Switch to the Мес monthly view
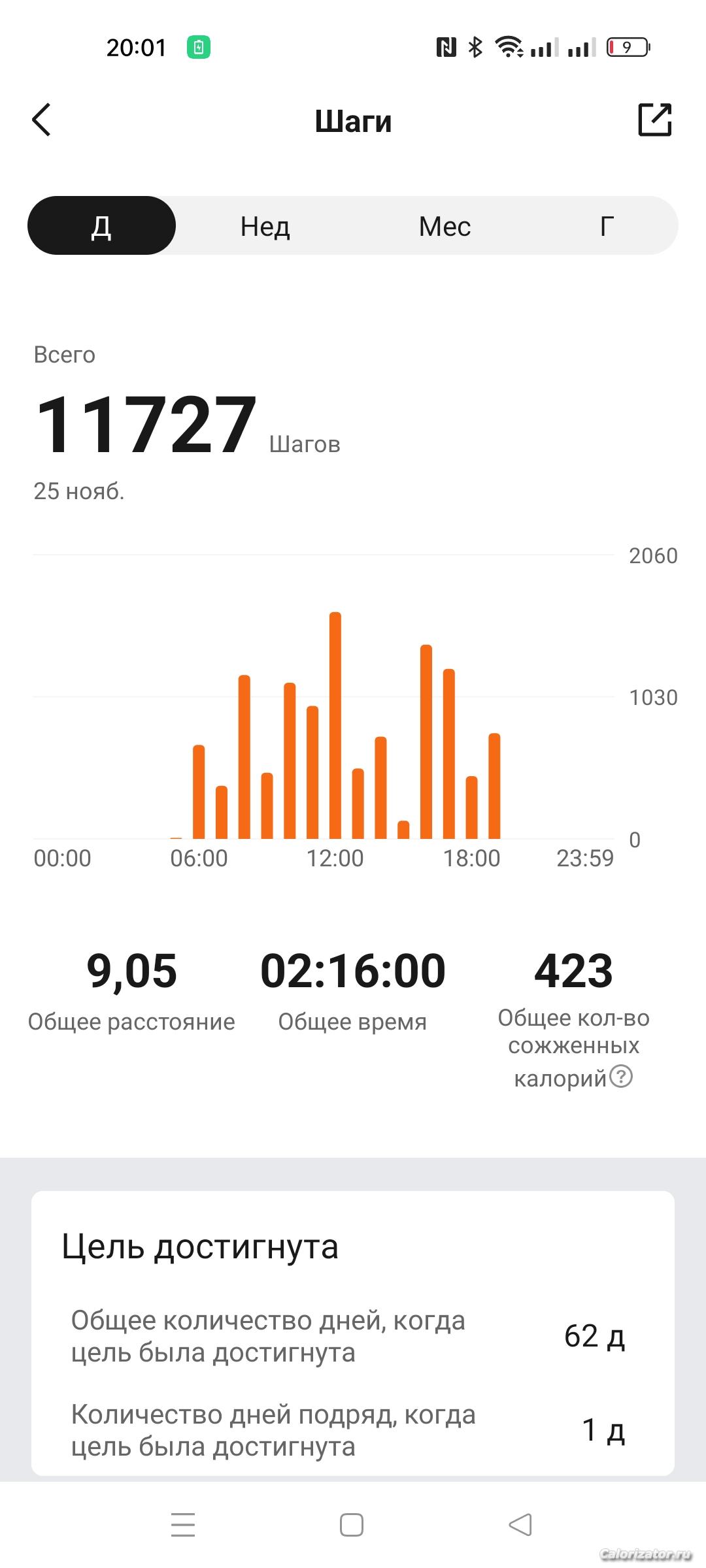This screenshot has height=1568, width=706. [445, 226]
